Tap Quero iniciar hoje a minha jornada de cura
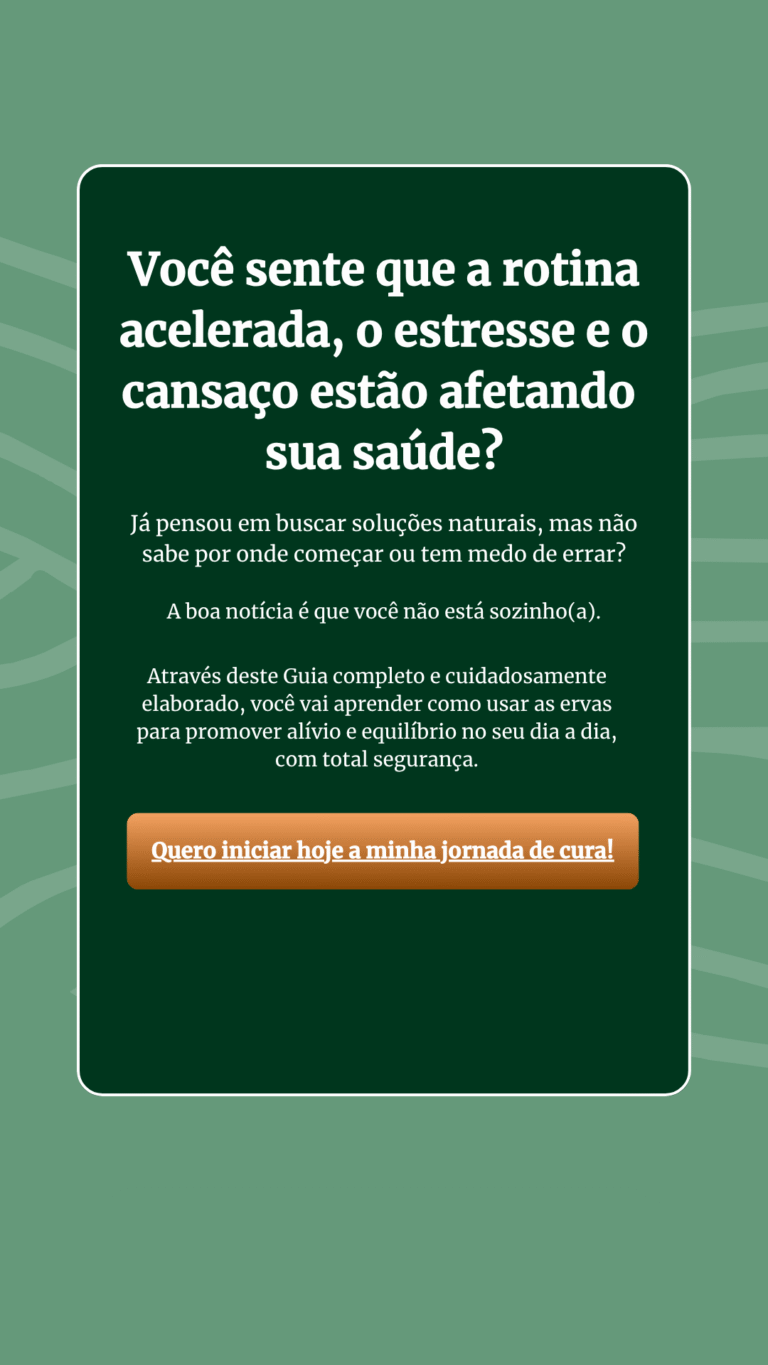768x1365 pixels. click(x=382, y=851)
